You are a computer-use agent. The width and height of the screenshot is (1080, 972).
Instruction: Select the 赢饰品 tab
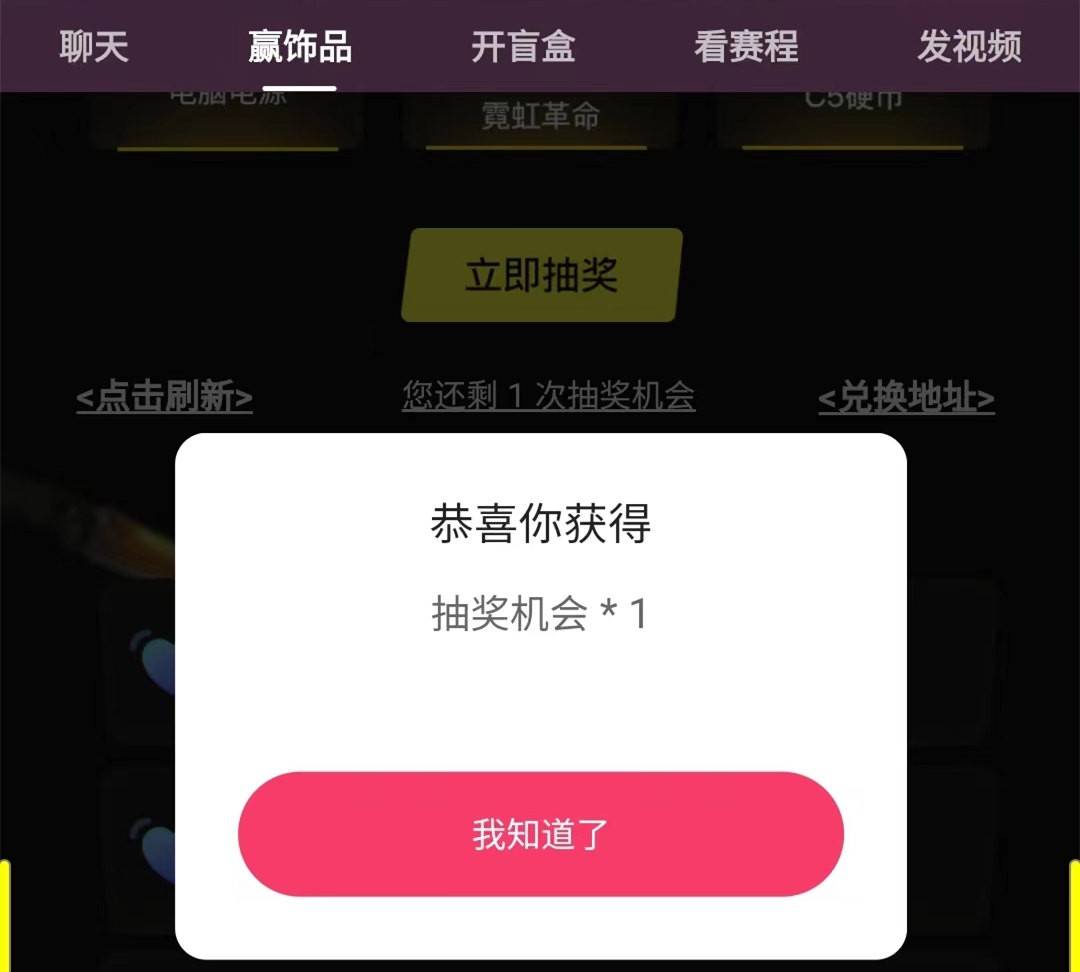(300, 47)
